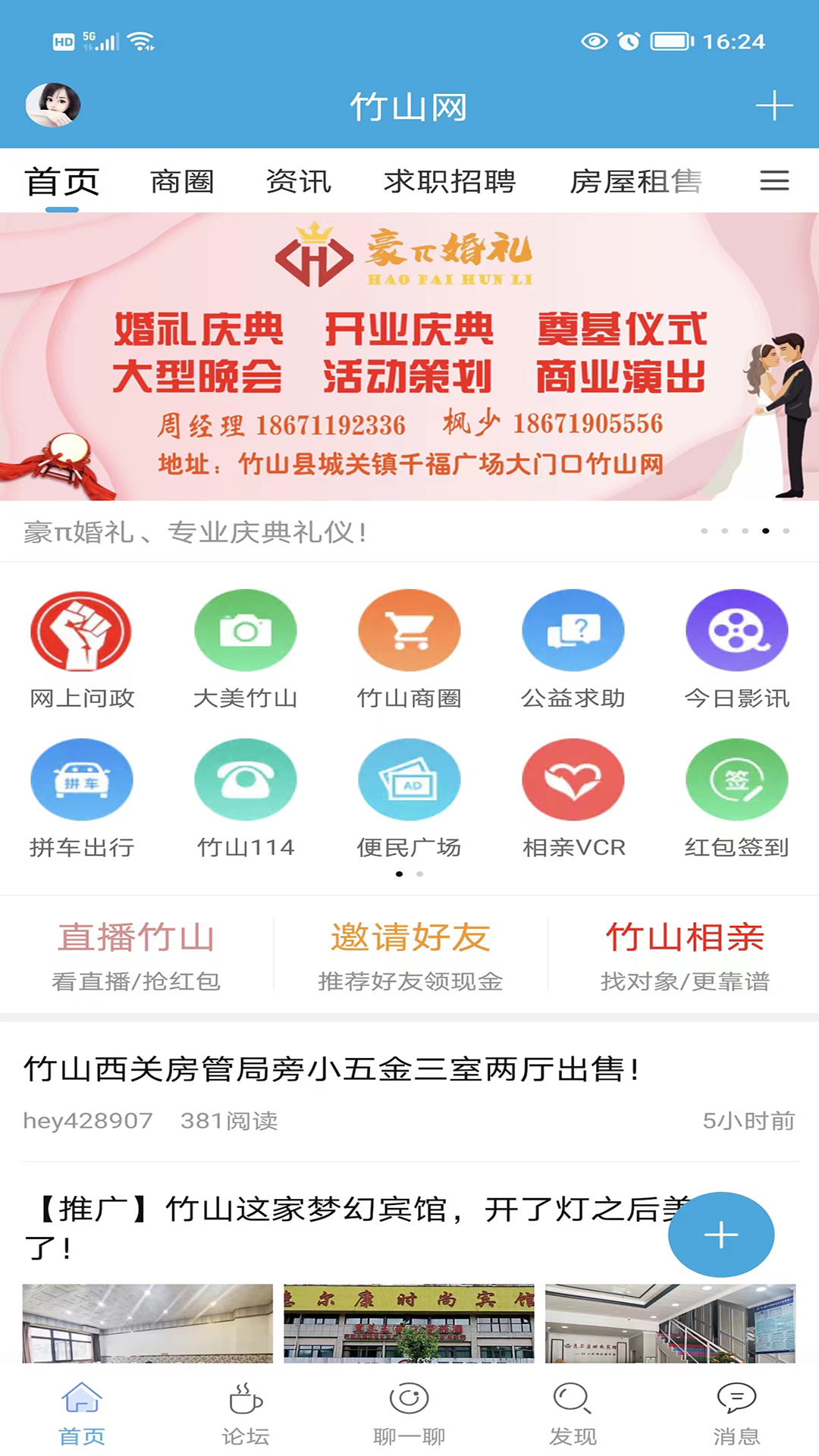Switch to the 论坛 bottom tab
Screen dimensions: 819x1456
click(x=246, y=1414)
